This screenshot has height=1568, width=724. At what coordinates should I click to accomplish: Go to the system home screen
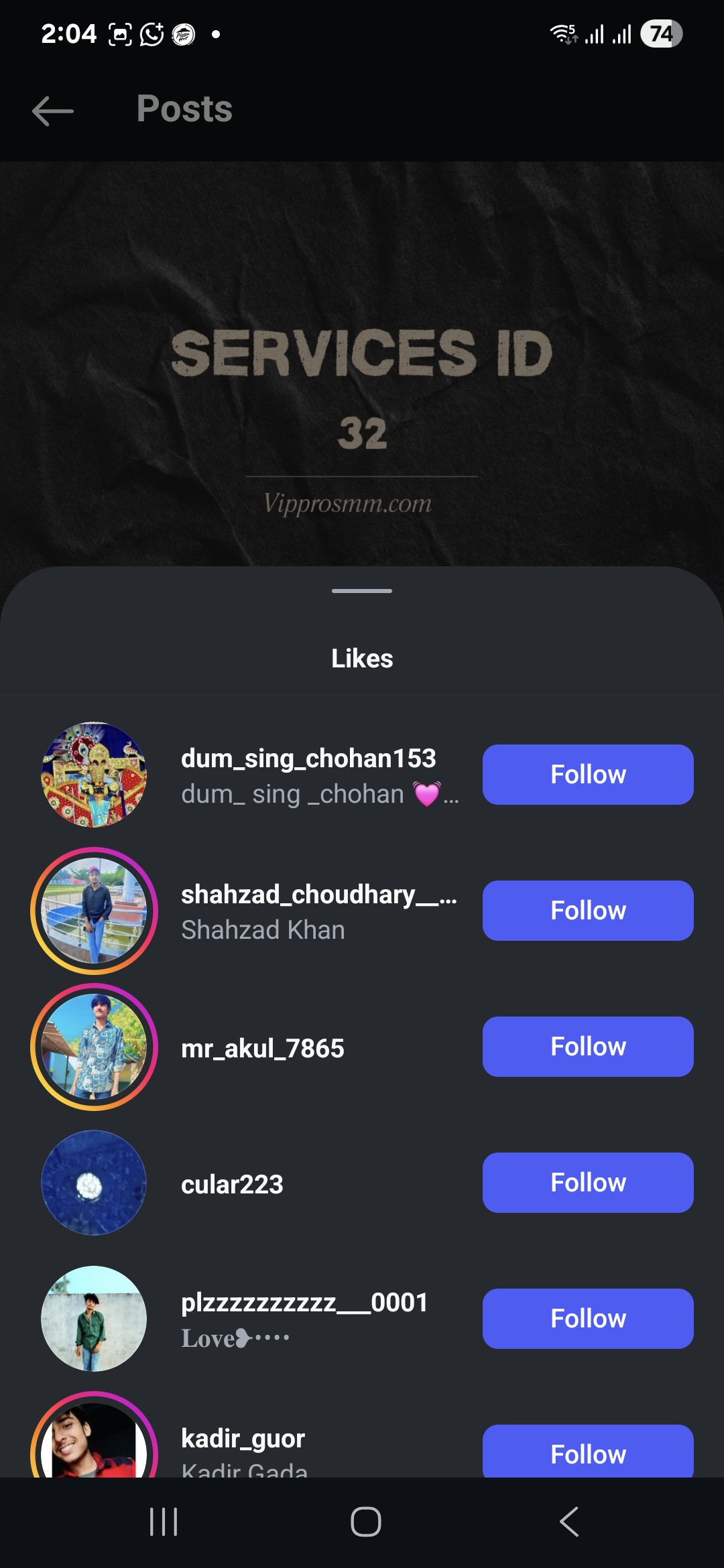[366, 1522]
